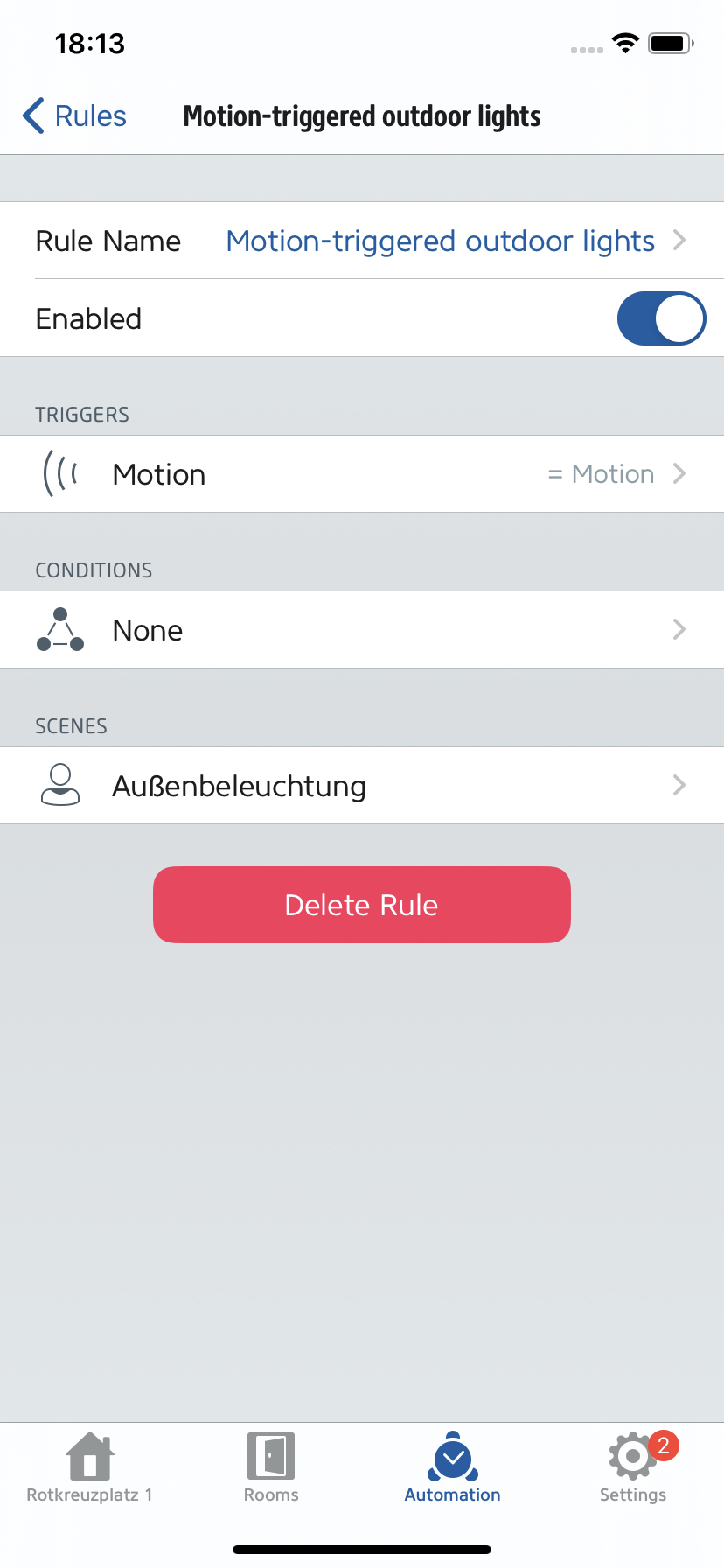Open the Conditions row showing None

point(362,630)
